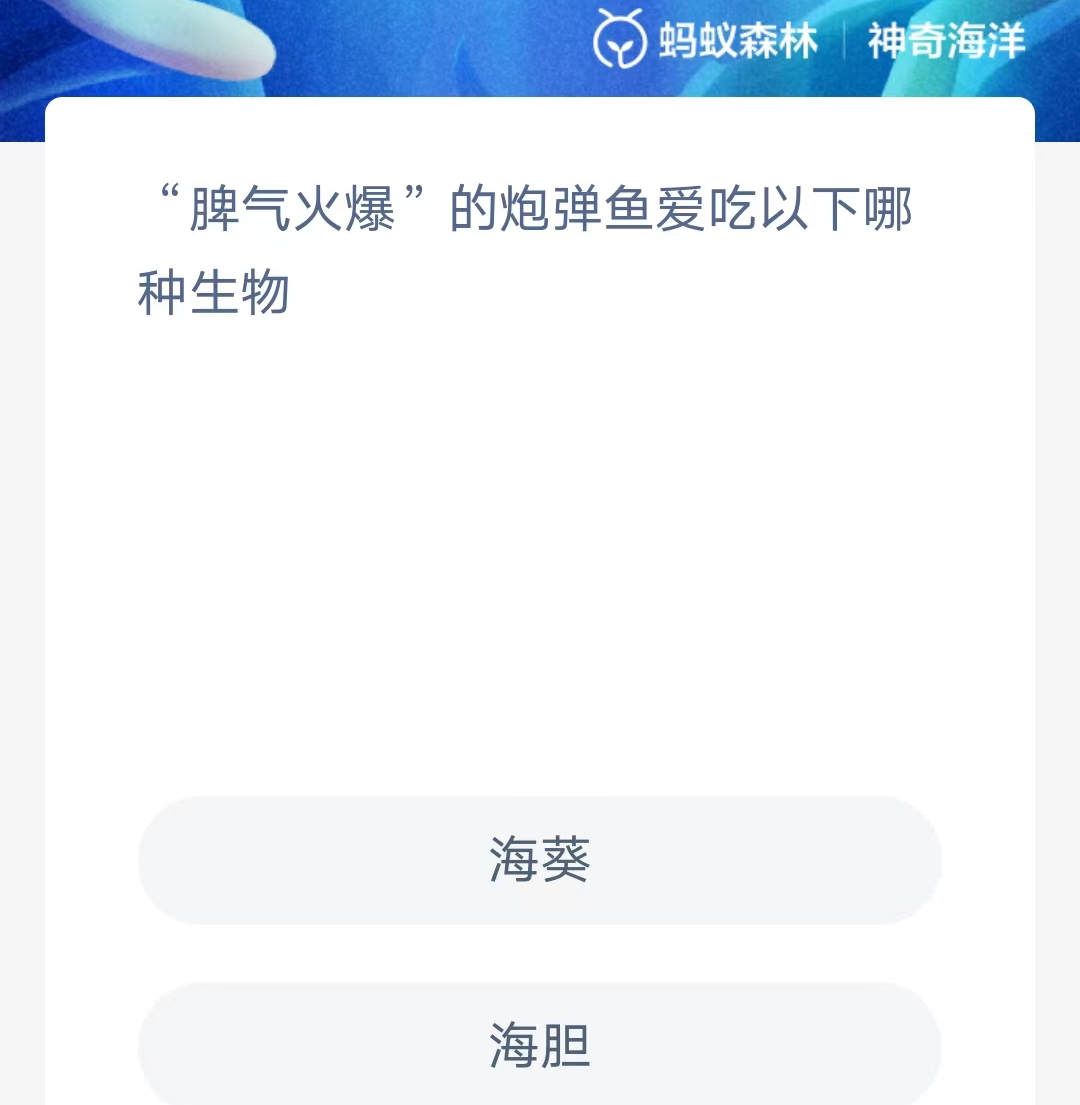Viewport: 1080px width, 1105px height.
Task: Select the 海胆 answer option
Action: tap(540, 1045)
